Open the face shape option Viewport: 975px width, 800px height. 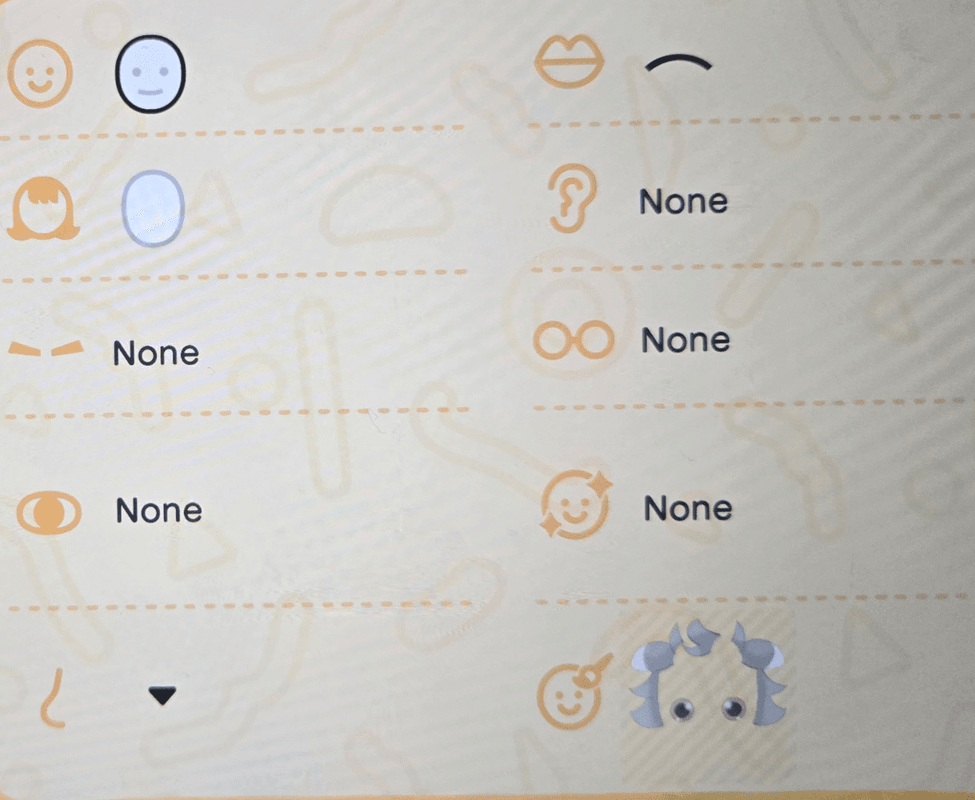(x=150, y=73)
